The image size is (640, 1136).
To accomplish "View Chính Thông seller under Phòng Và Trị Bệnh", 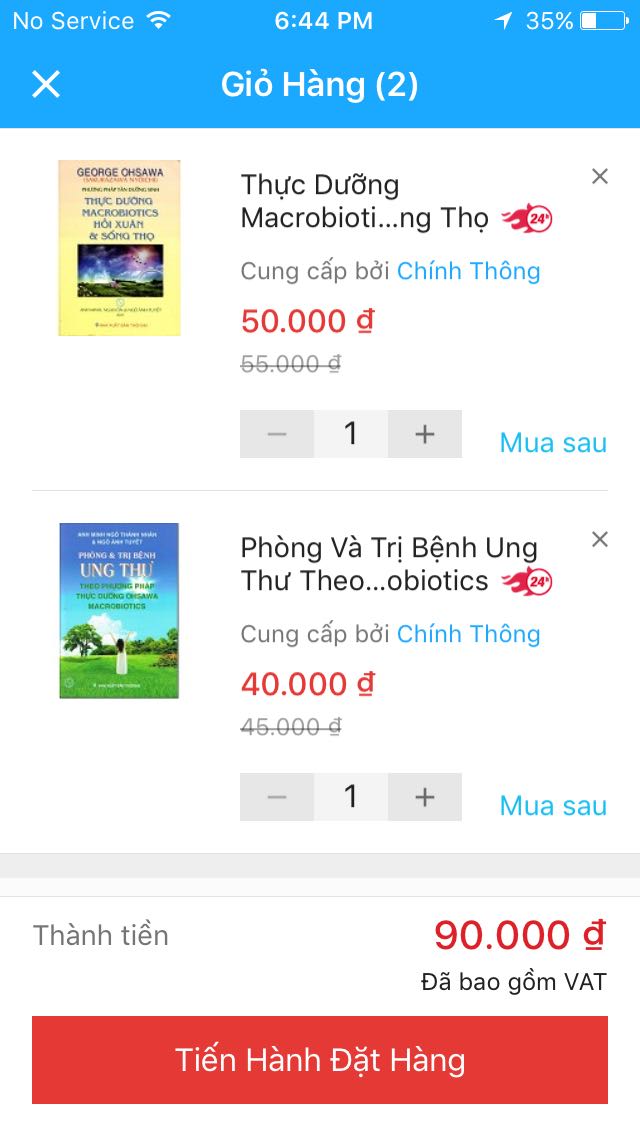I will [x=468, y=634].
